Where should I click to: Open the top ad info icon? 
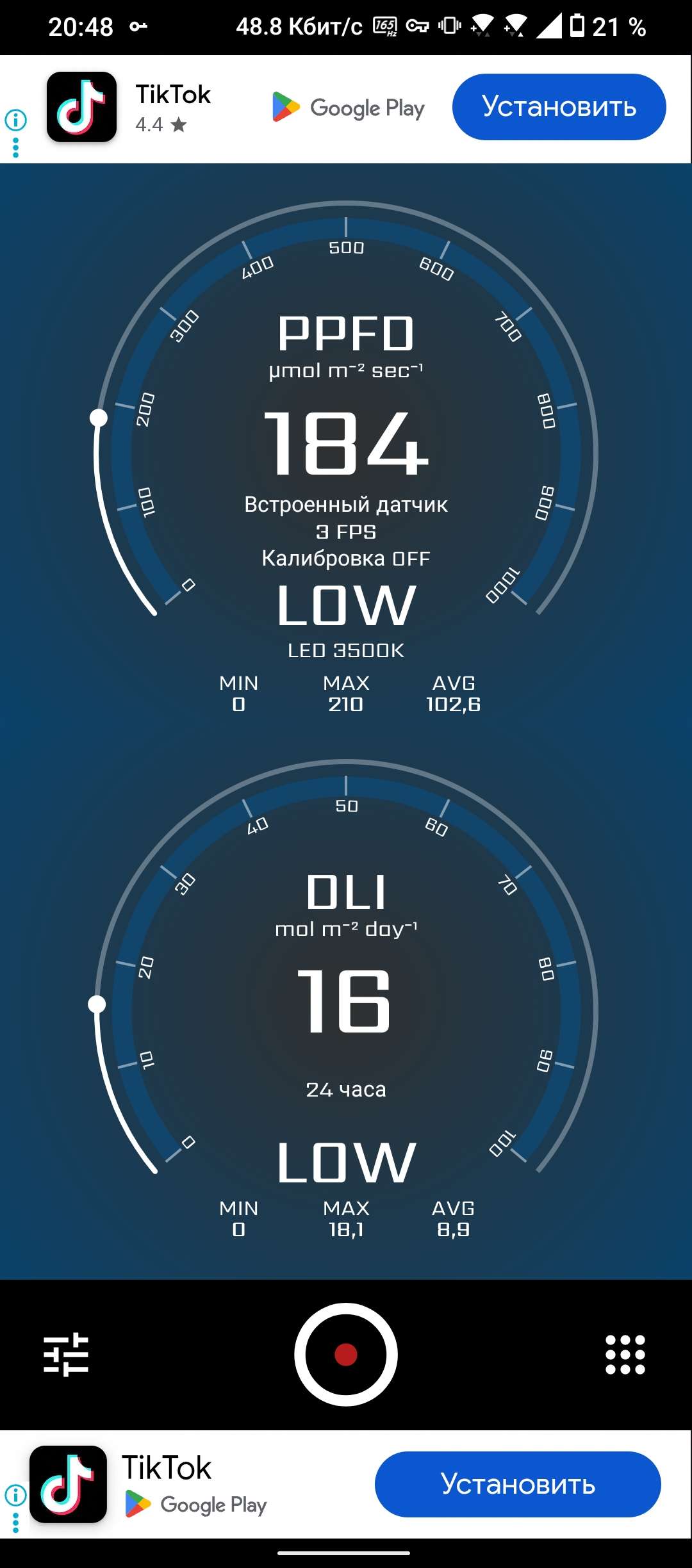click(x=16, y=120)
